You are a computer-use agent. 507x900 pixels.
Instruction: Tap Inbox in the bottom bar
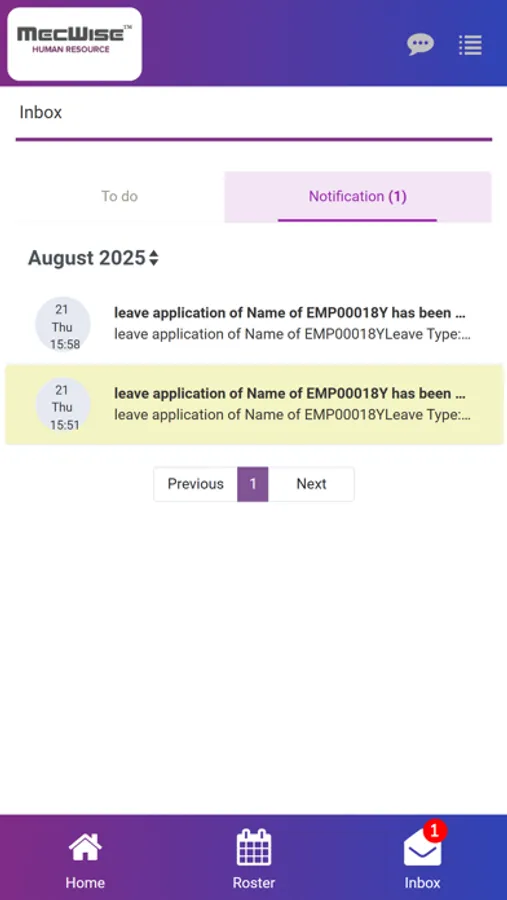(x=423, y=857)
